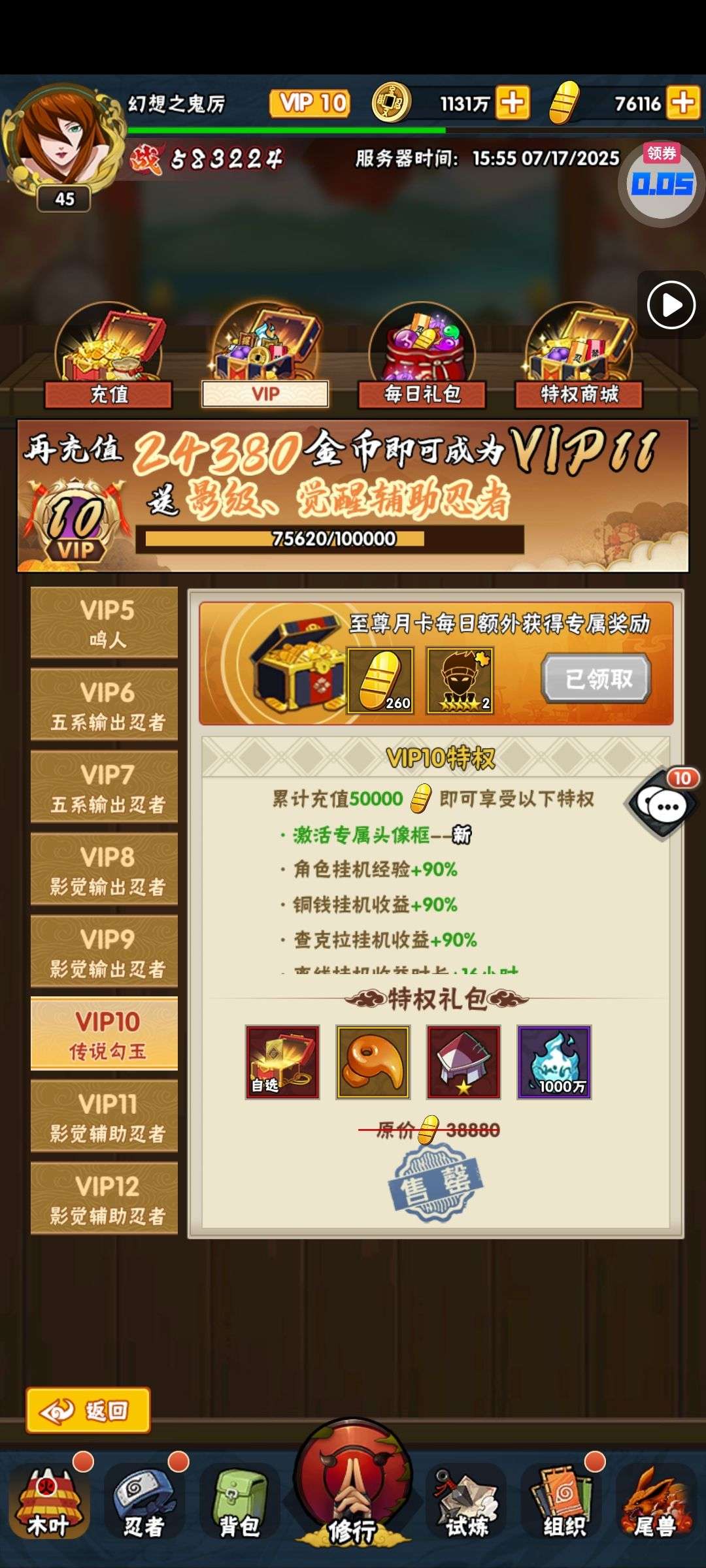
Task: Tap the play recording button
Action: (671, 305)
